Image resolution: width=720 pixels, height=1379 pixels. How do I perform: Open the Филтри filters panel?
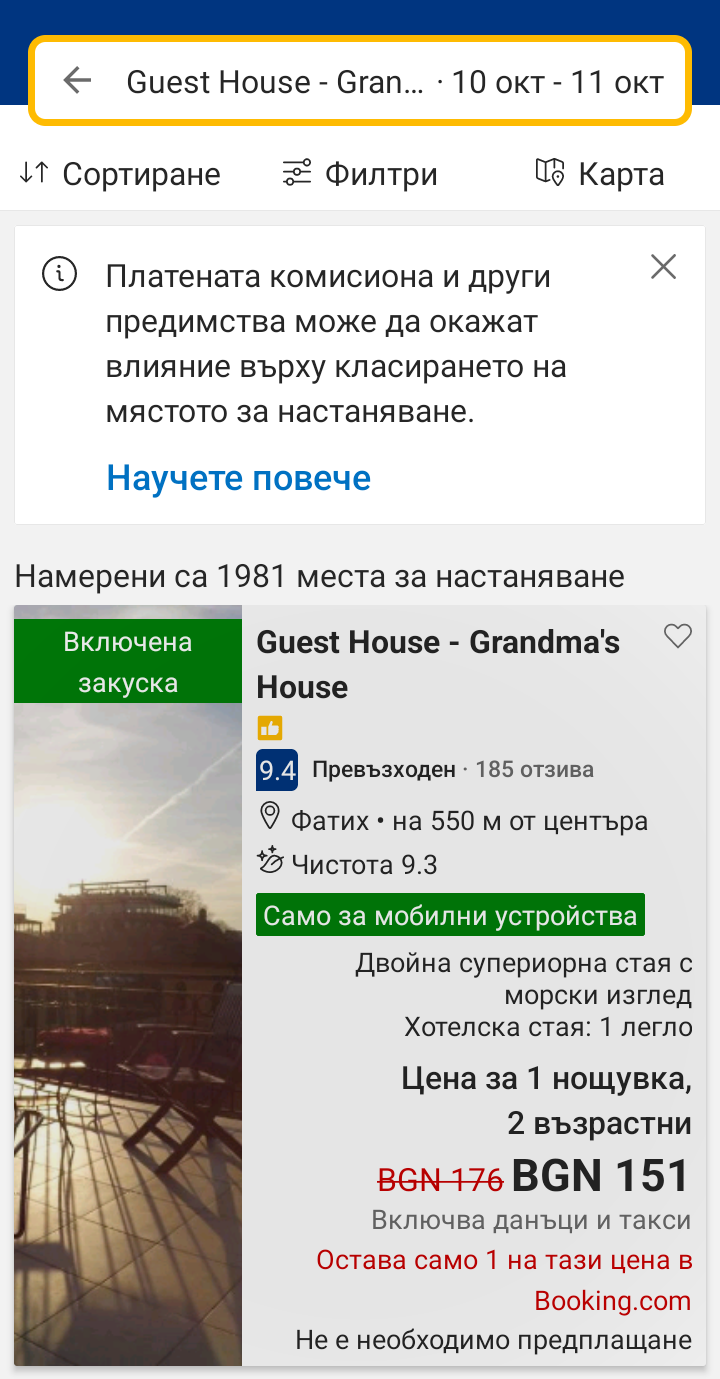pos(360,174)
